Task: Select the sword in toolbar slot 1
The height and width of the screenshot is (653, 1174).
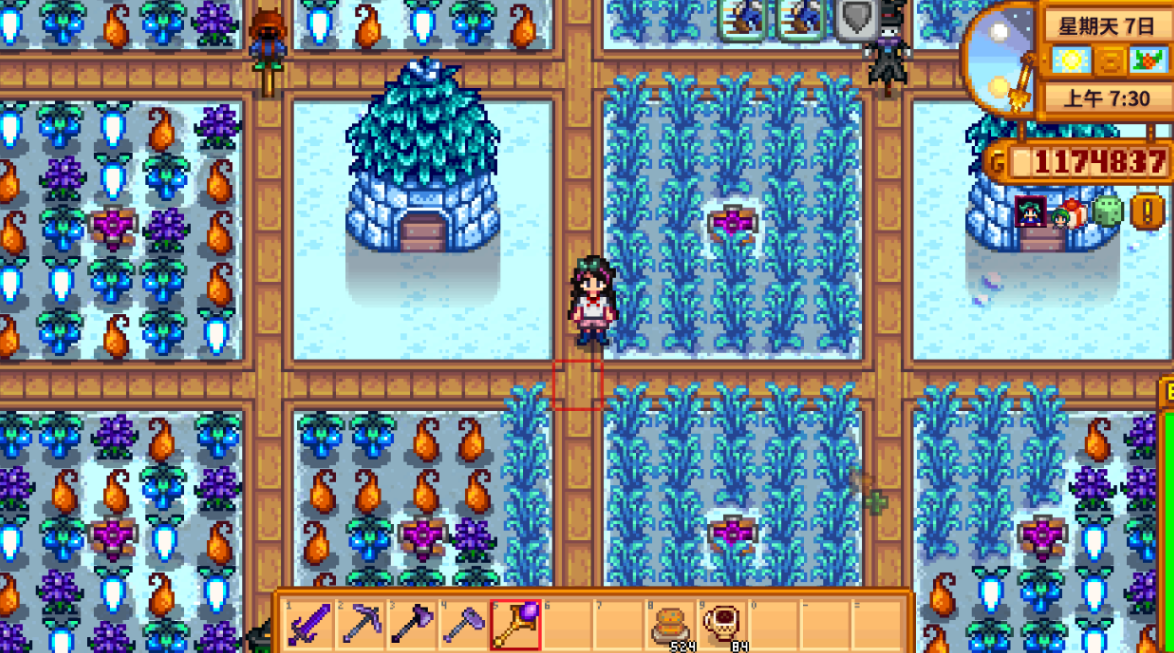Action: [x=309, y=626]
